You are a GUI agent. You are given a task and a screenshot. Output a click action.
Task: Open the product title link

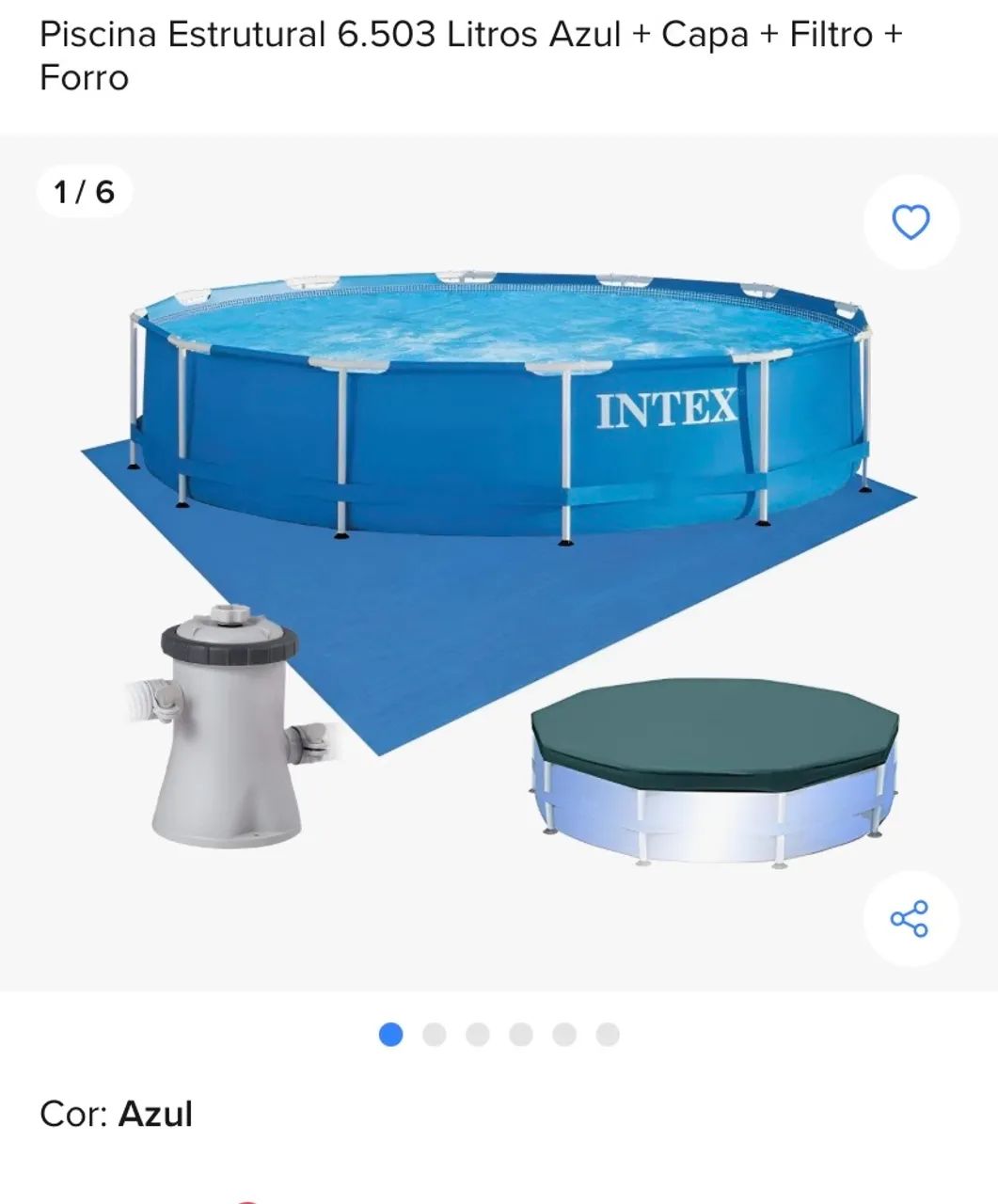[x=470, y=56]
